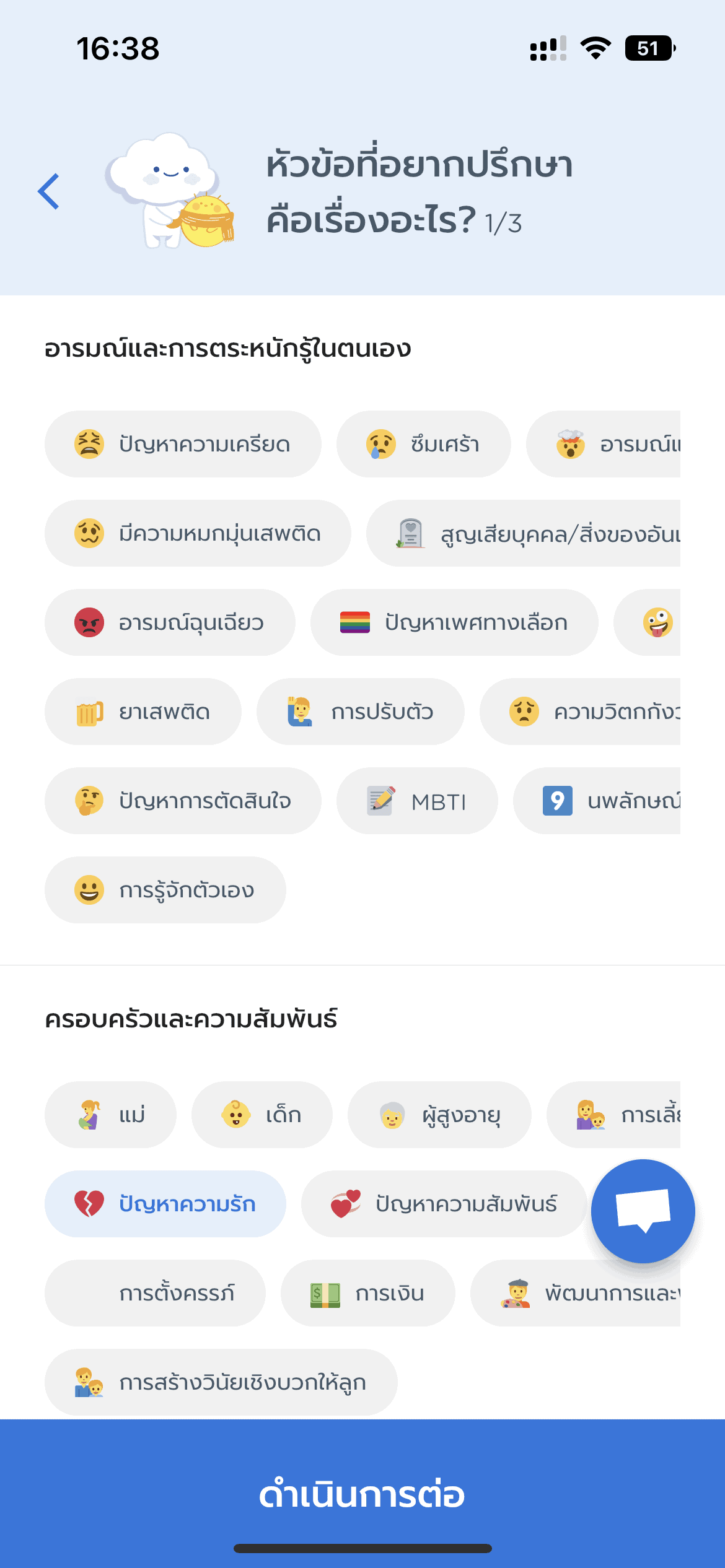Image resolution: width=725 pixels, height=1568 pixels.
Task: Select the ผู้สูงอายุ chip
Action: (439, 1115)
